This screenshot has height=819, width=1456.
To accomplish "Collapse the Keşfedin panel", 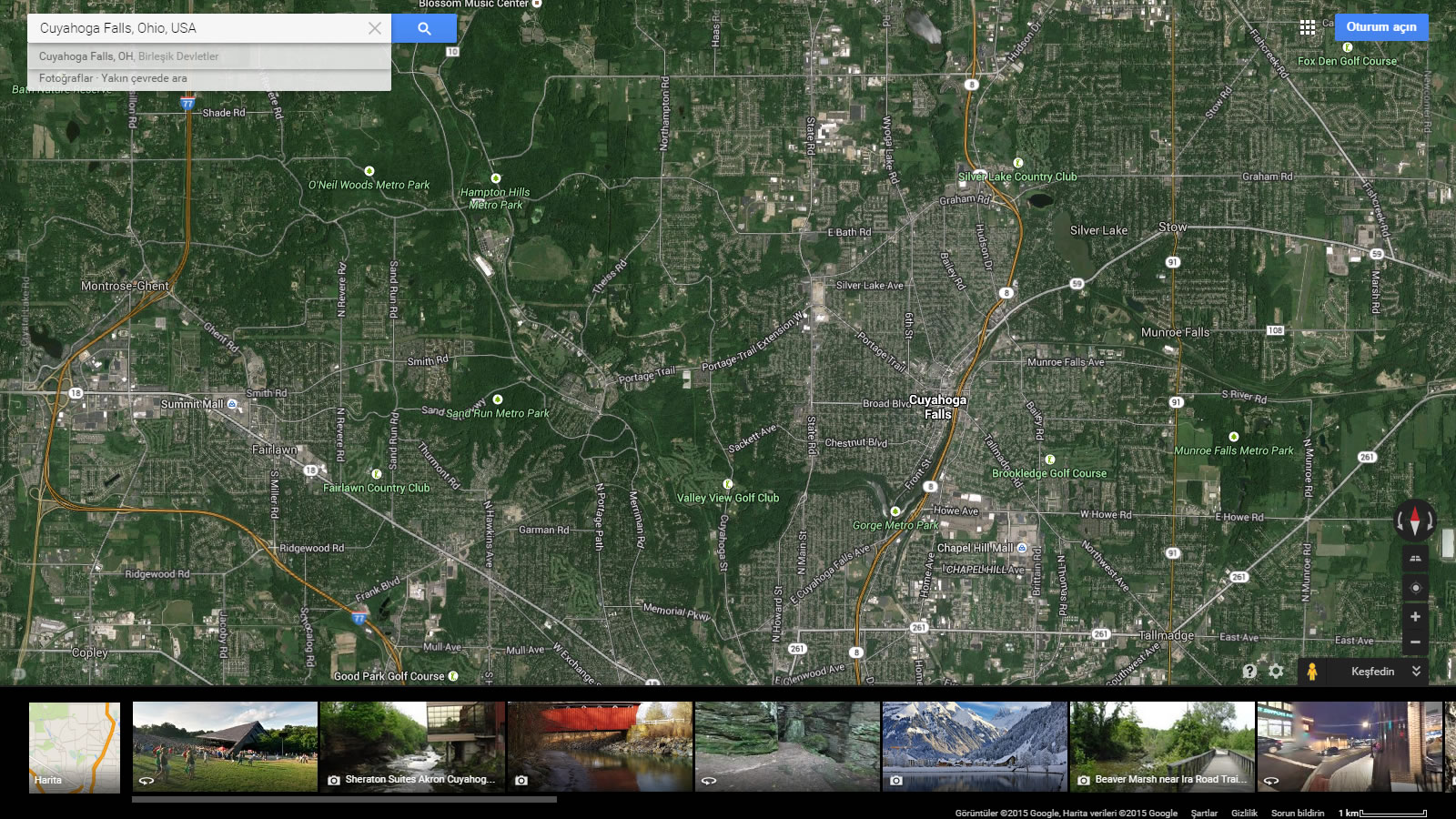I will click(x=1416, y=672).
